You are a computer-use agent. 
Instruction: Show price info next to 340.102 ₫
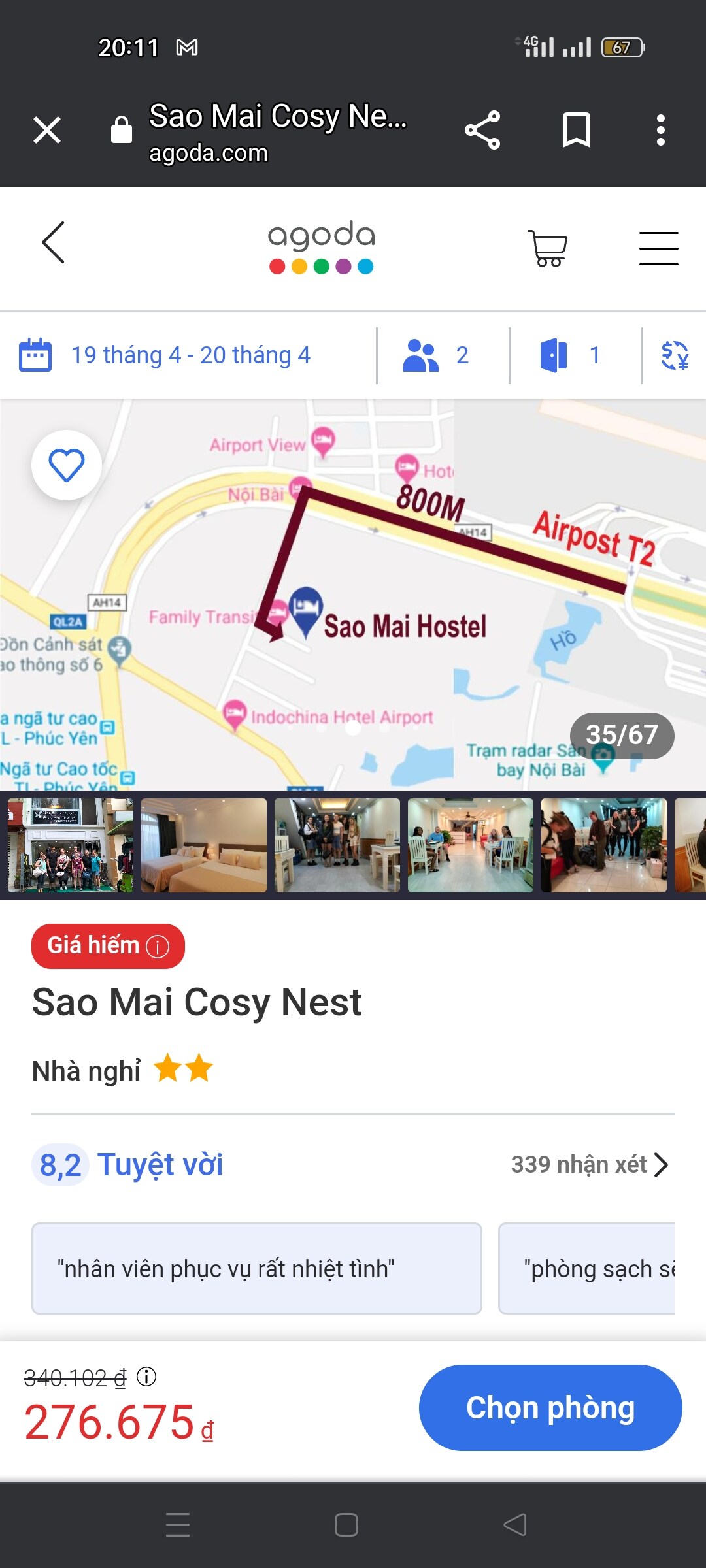(146, 1377)
